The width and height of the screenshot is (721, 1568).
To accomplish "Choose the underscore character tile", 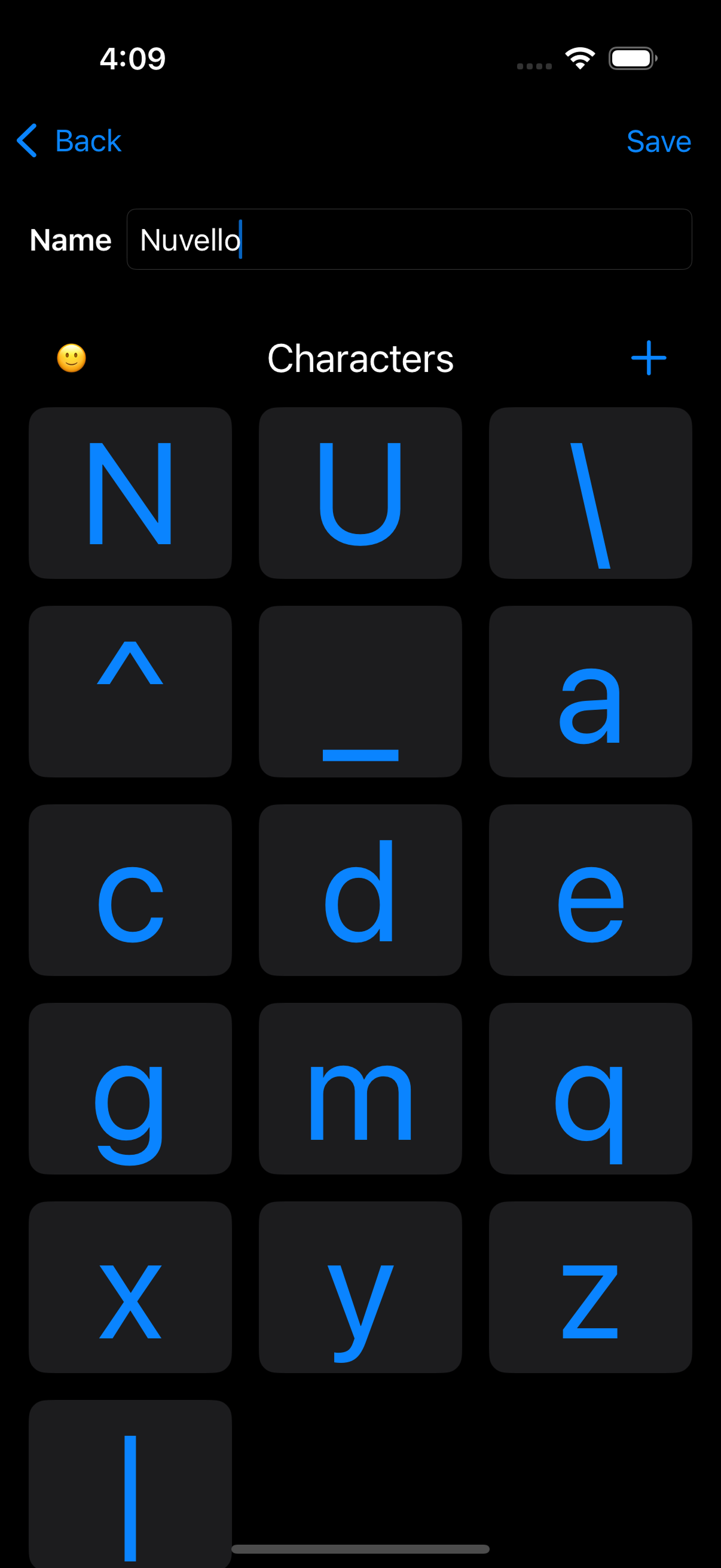I will pos(360,691).
